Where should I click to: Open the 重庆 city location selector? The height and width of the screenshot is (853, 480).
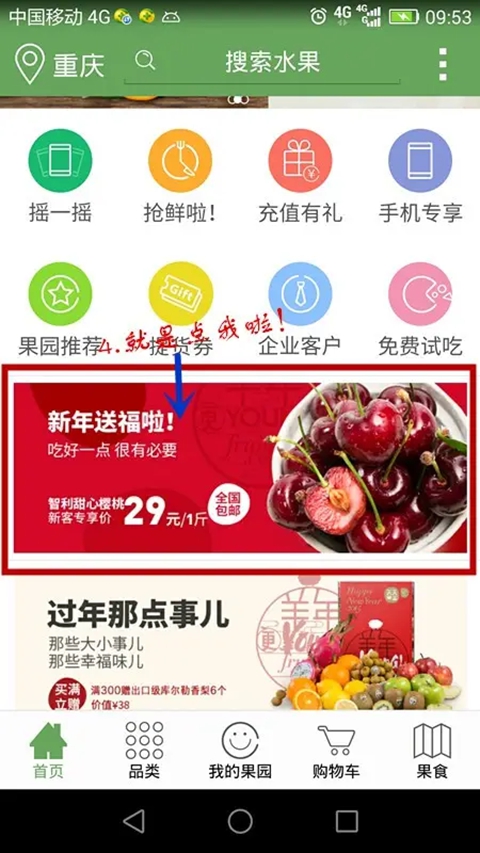pyautogui.click(x=59, y=64)
